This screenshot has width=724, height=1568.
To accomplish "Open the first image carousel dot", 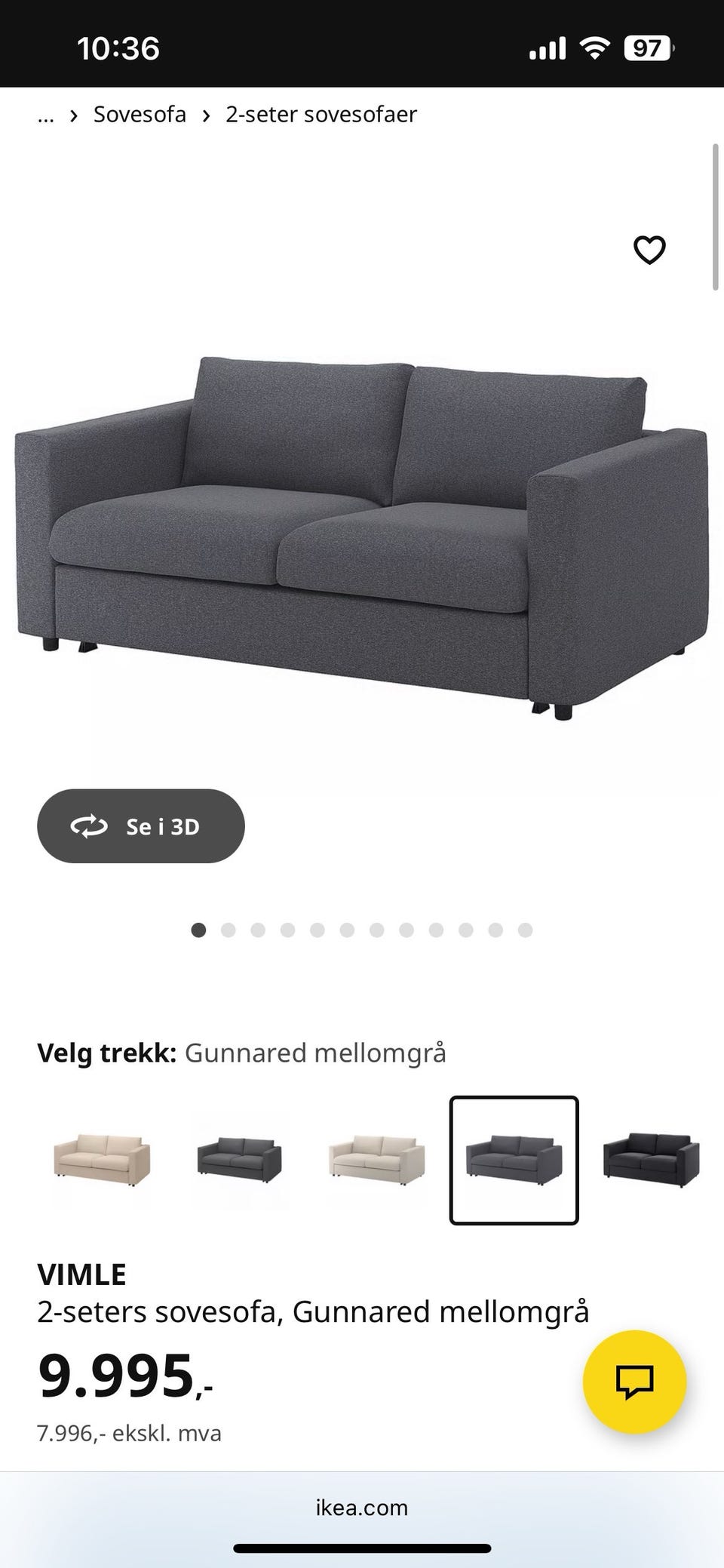I will pos(199,930).
